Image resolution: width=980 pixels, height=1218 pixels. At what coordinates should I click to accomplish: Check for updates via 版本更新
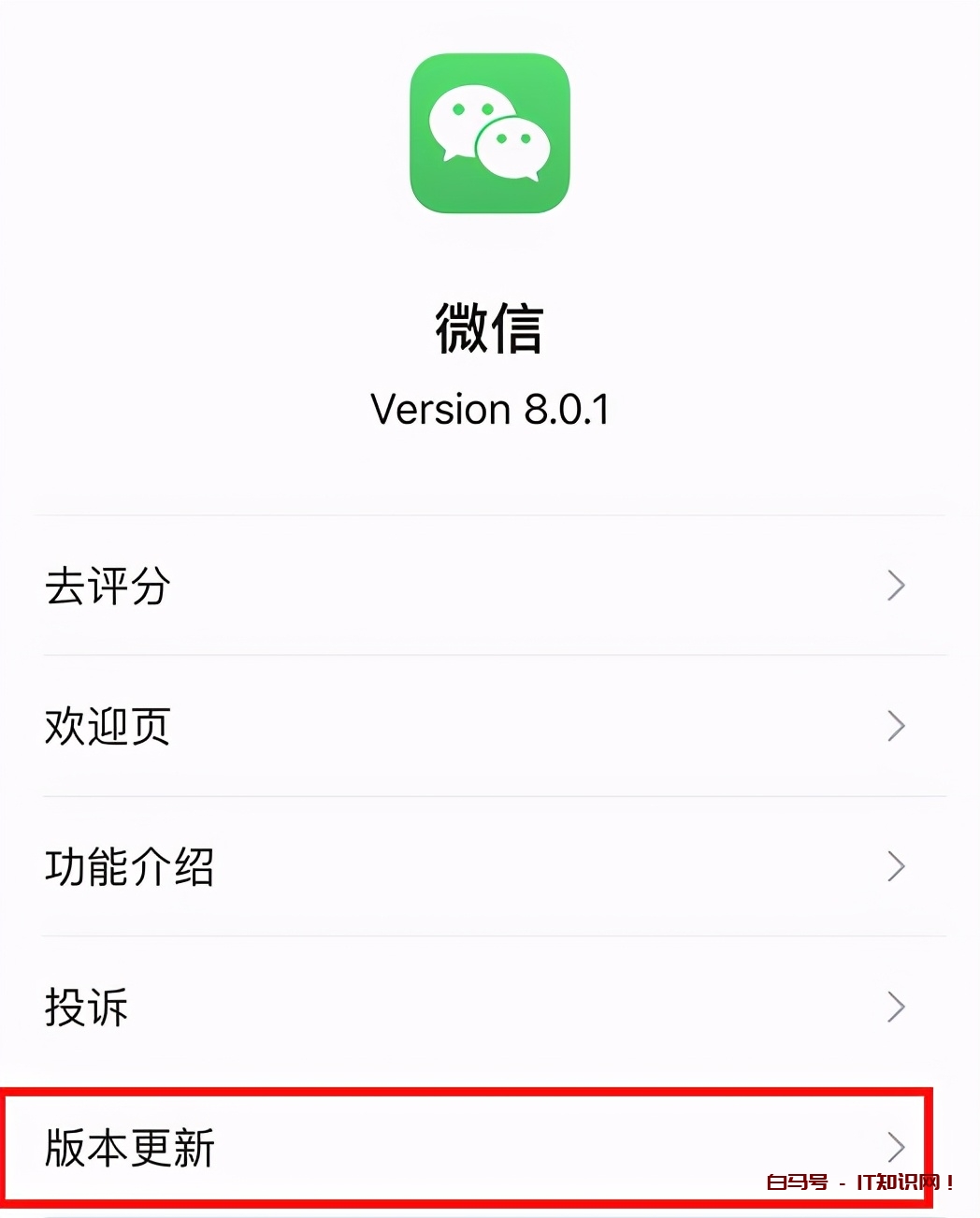pyautogui.click(x=468, y=1148)
